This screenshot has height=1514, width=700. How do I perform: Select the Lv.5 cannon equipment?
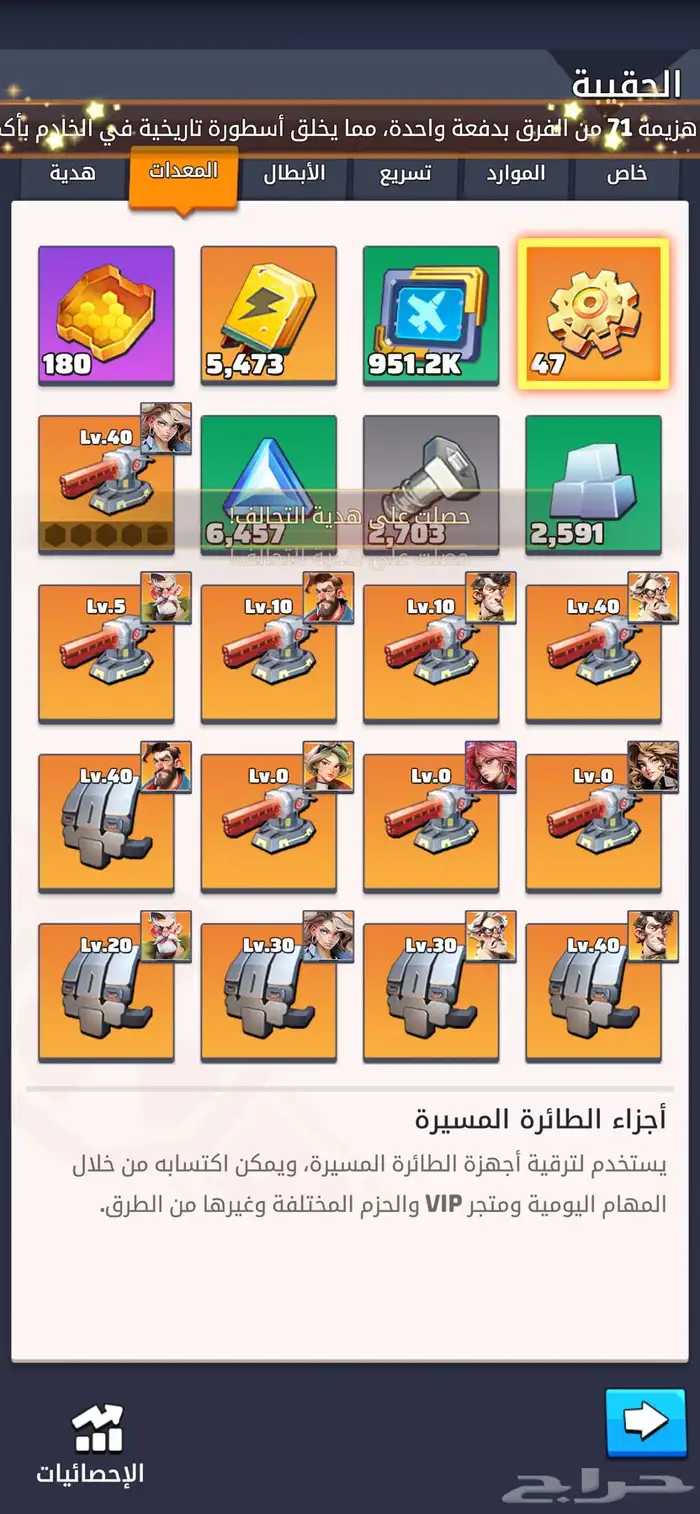tap(106, 653)
